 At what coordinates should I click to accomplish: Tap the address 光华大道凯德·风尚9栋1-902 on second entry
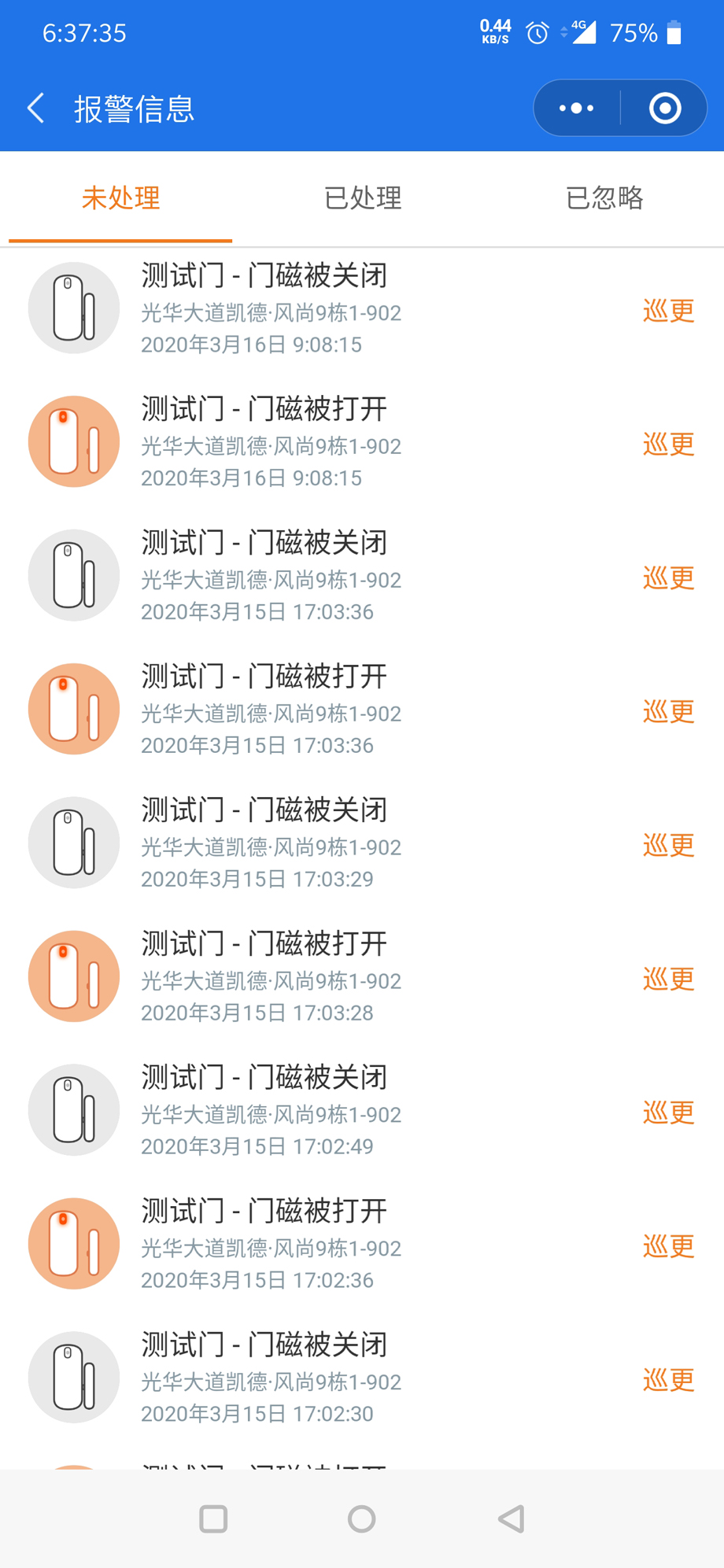(271, 446)
